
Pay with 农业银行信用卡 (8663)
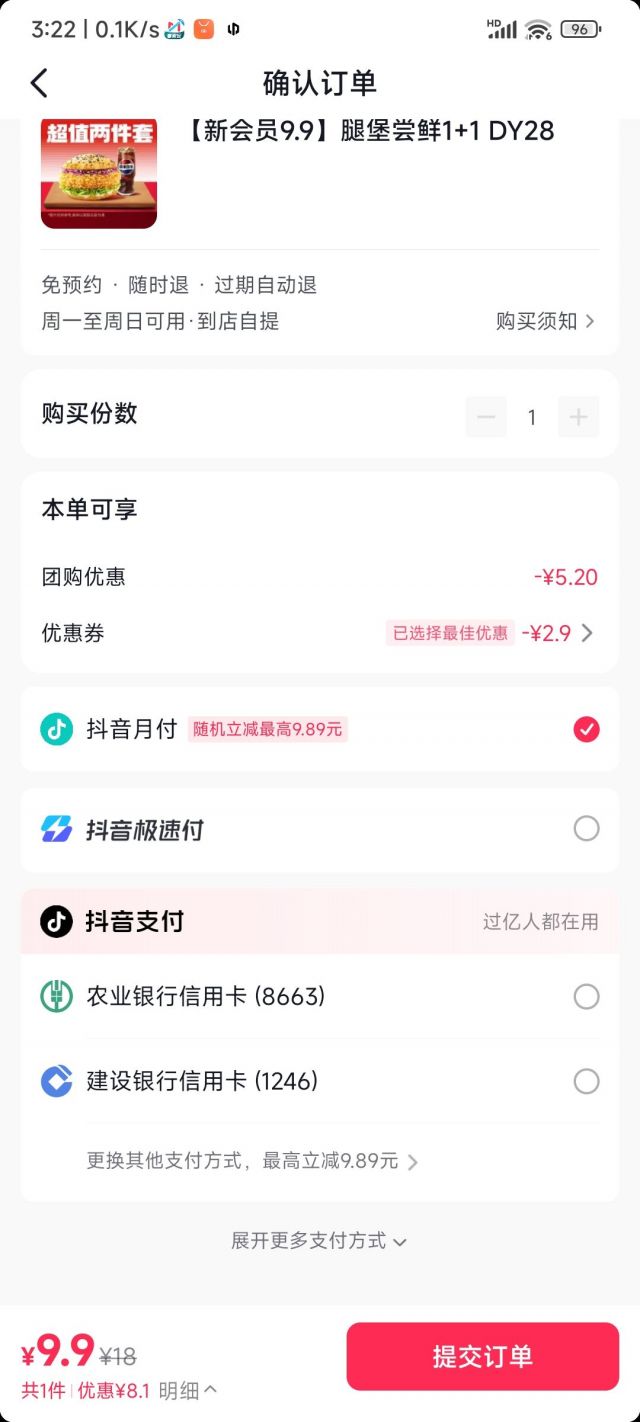click(x=586, y=997)
